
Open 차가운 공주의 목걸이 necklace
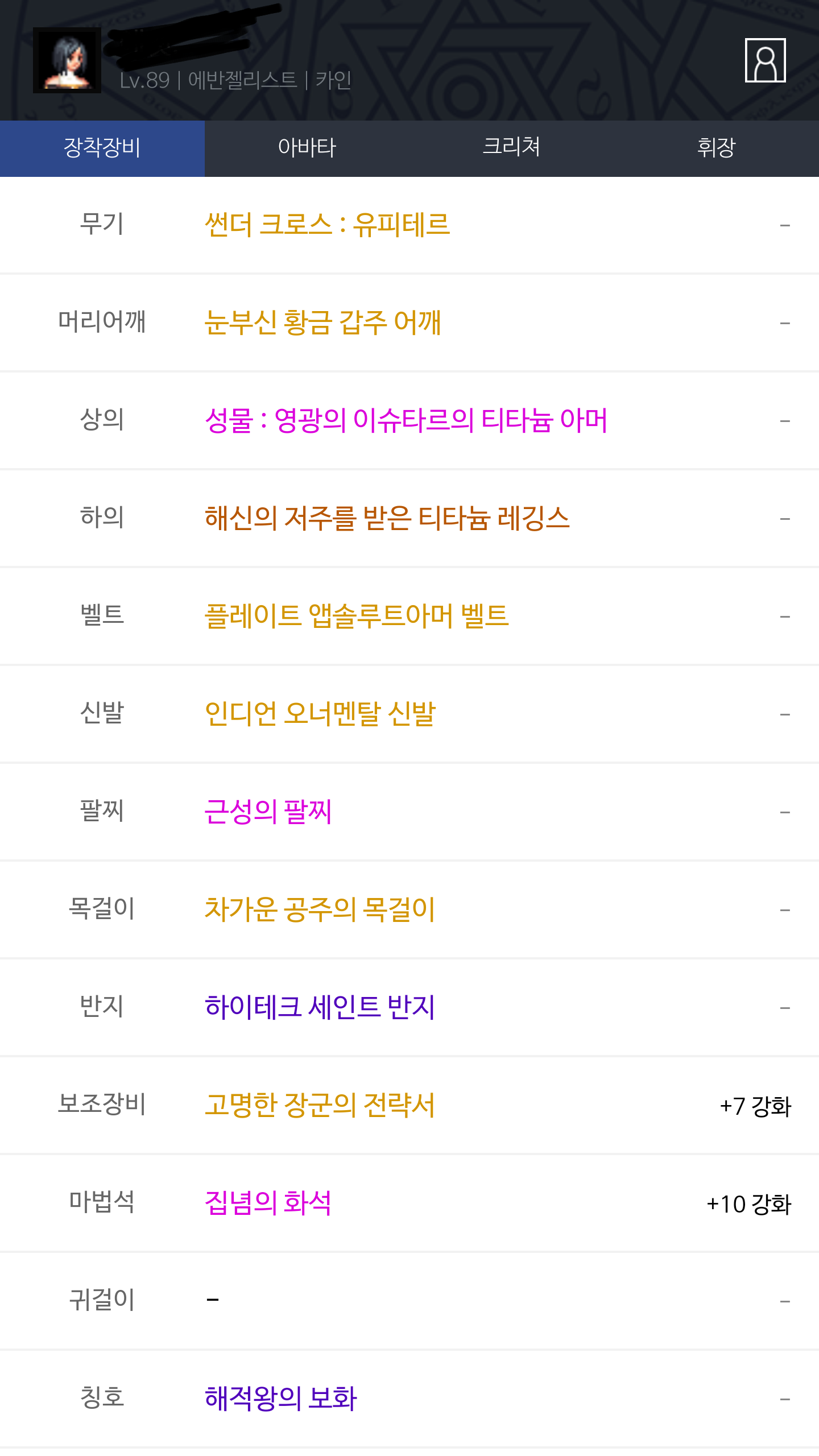coord(320,909)
